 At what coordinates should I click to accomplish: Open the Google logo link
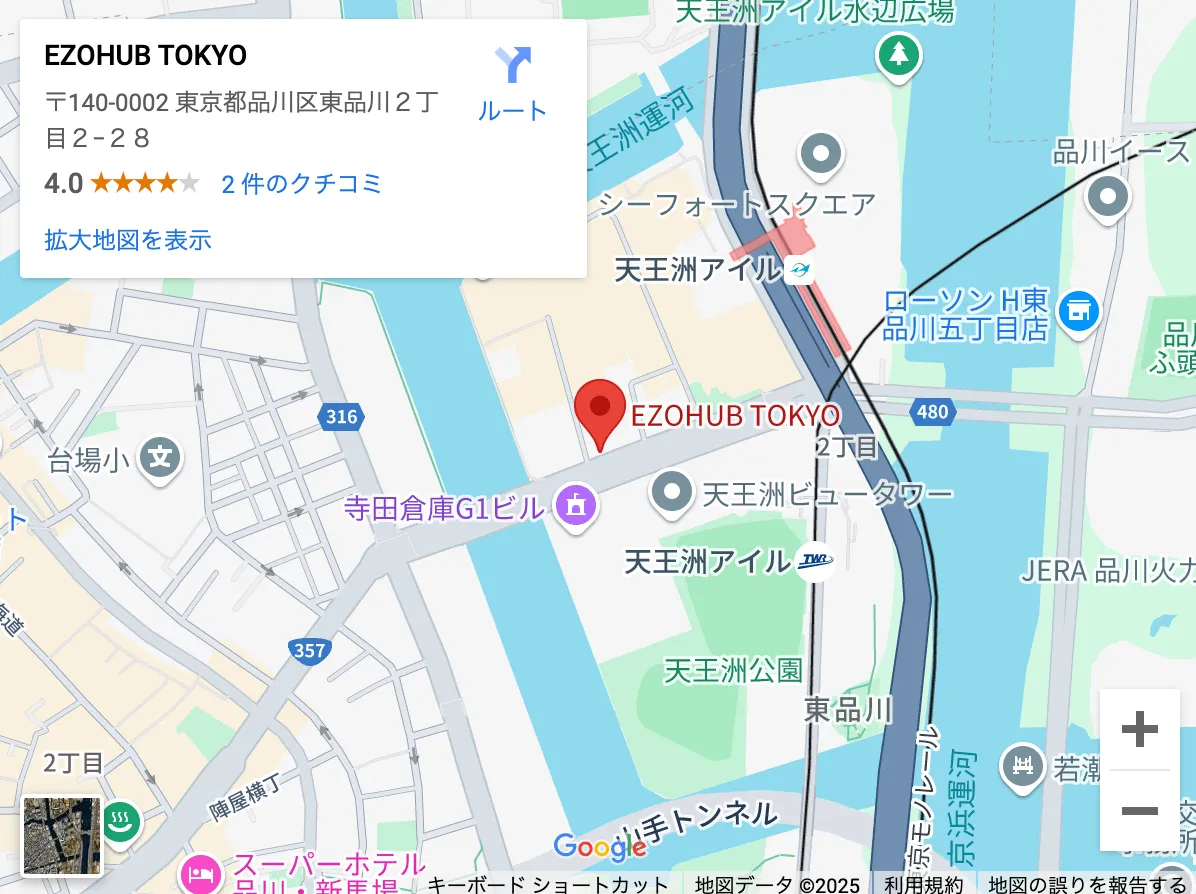598,848
